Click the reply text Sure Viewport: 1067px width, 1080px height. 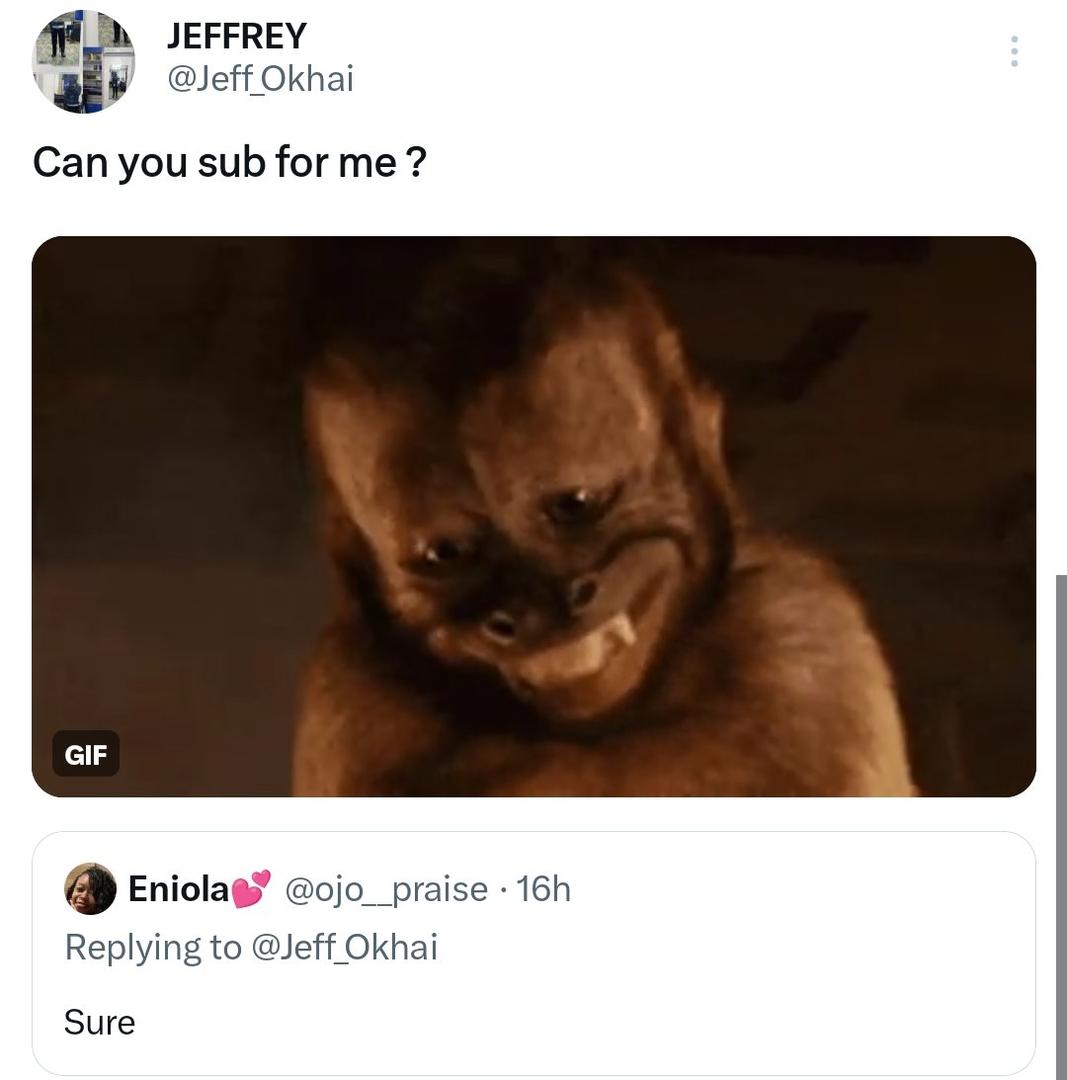pyautogui.click(x=99, y=1021)
